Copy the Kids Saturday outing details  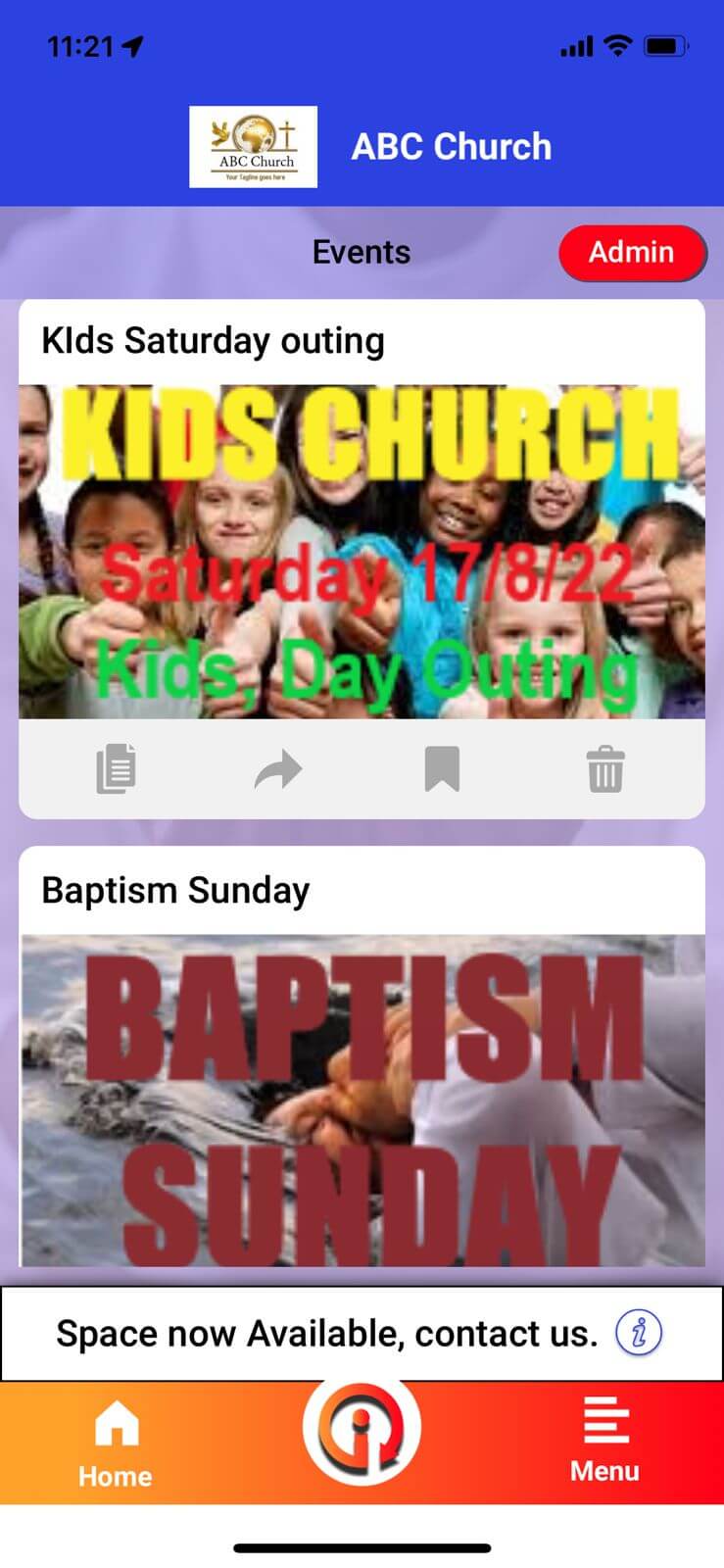click(116, 768)
